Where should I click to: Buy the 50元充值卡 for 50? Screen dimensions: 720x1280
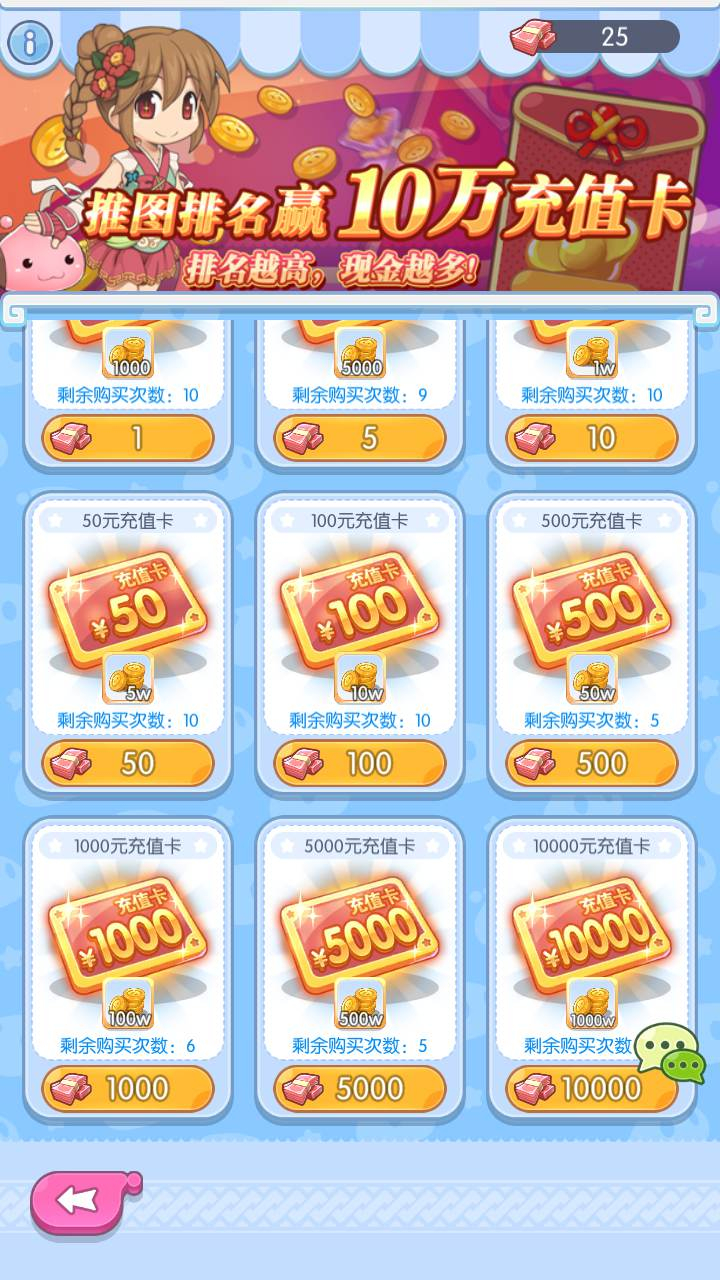tap(128, 764)
